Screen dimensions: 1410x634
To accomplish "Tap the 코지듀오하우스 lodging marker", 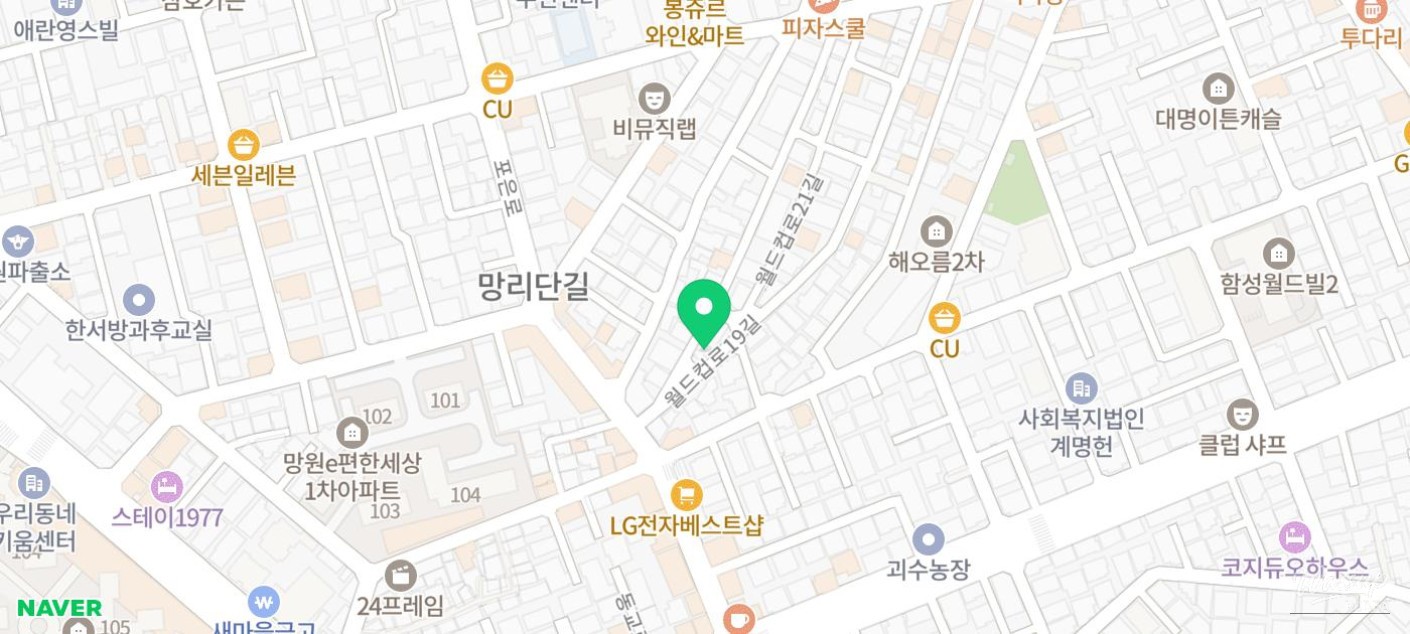I will [1294, 538].
